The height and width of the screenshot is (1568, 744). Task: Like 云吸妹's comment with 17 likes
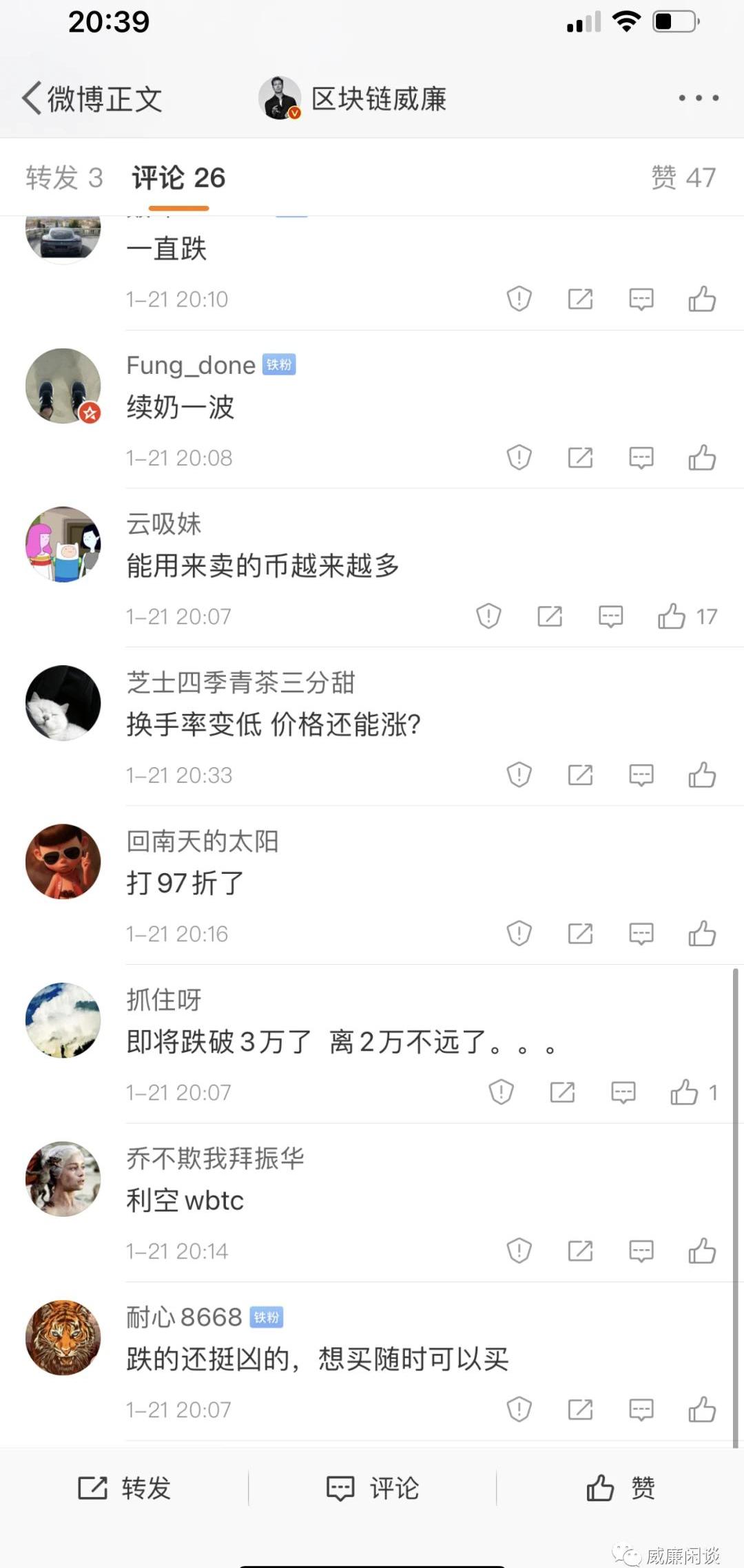point(672,616)
